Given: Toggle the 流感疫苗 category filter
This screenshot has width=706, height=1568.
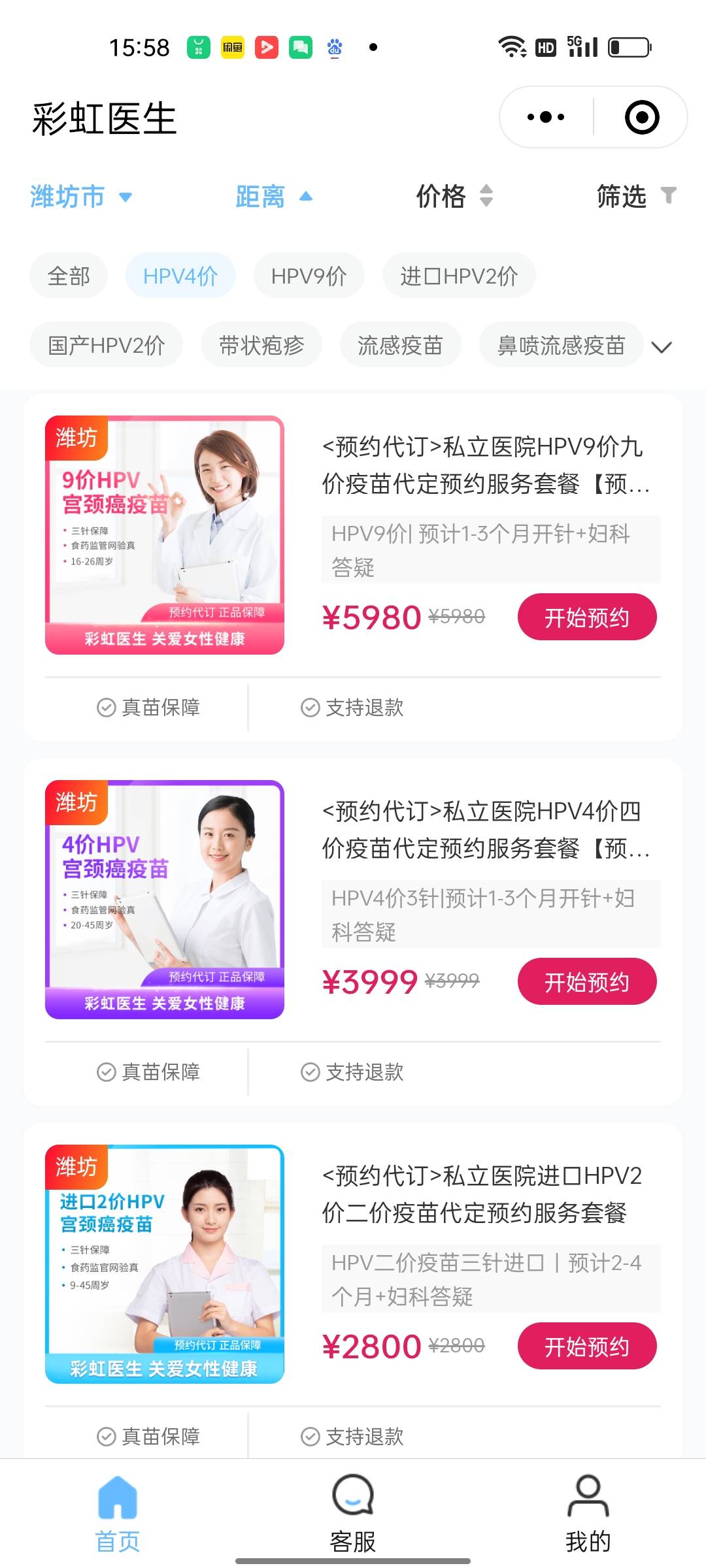Looking at the screenshot, I should click(x=399, y=344).
